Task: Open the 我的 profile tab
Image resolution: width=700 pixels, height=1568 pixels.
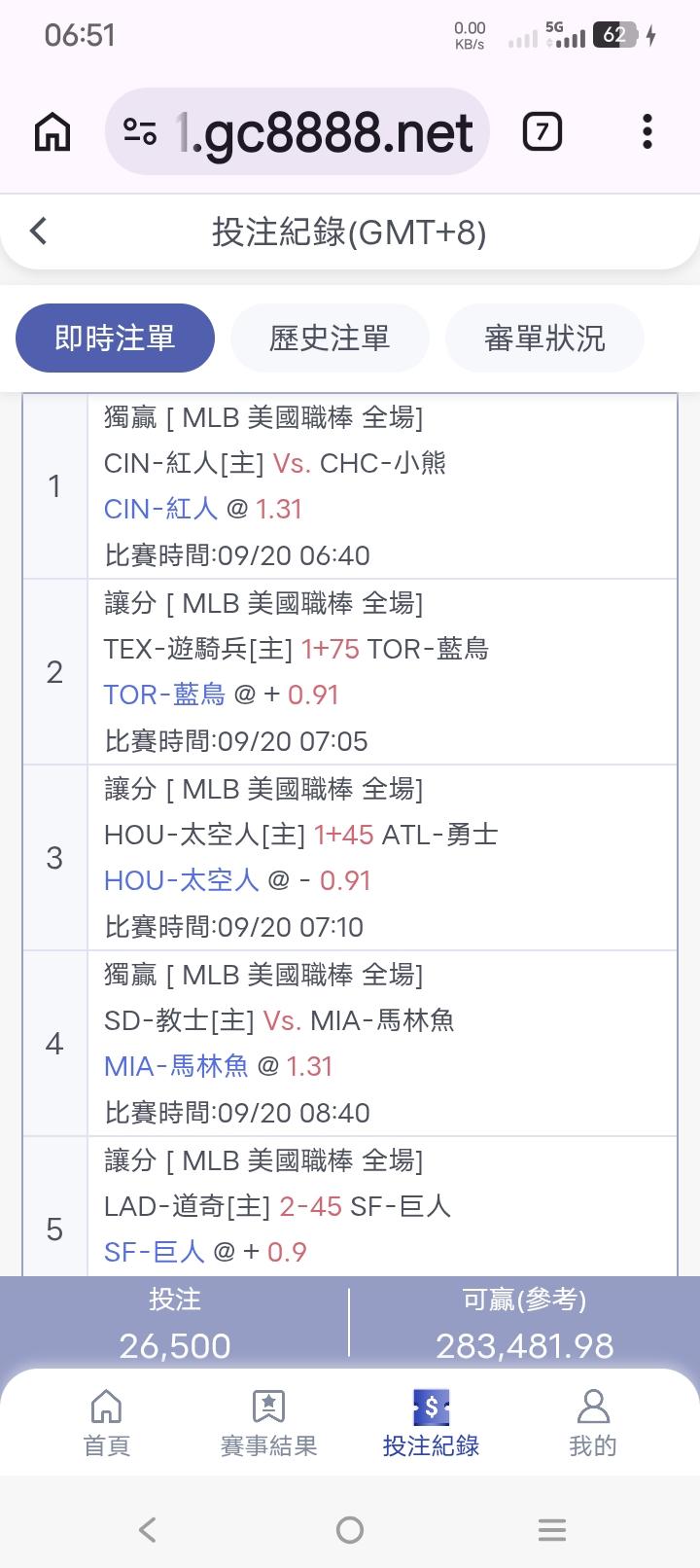Action: tap(593, 1423)
